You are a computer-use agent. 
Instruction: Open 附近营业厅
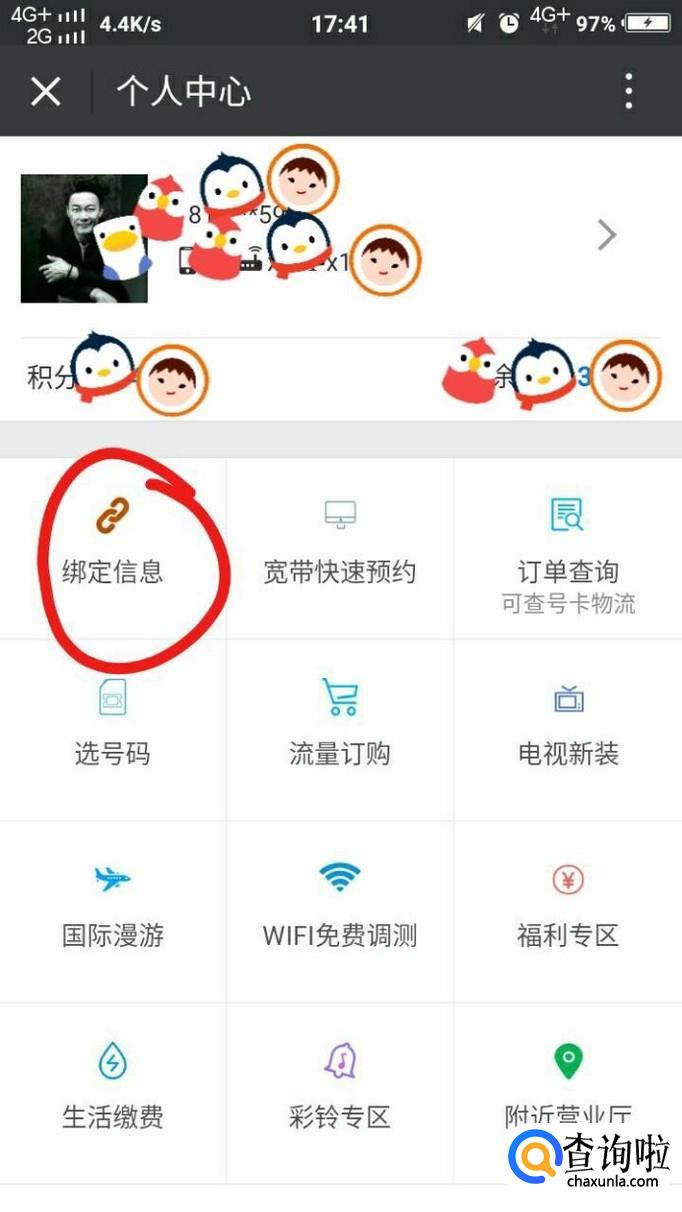coord(568,1094)
